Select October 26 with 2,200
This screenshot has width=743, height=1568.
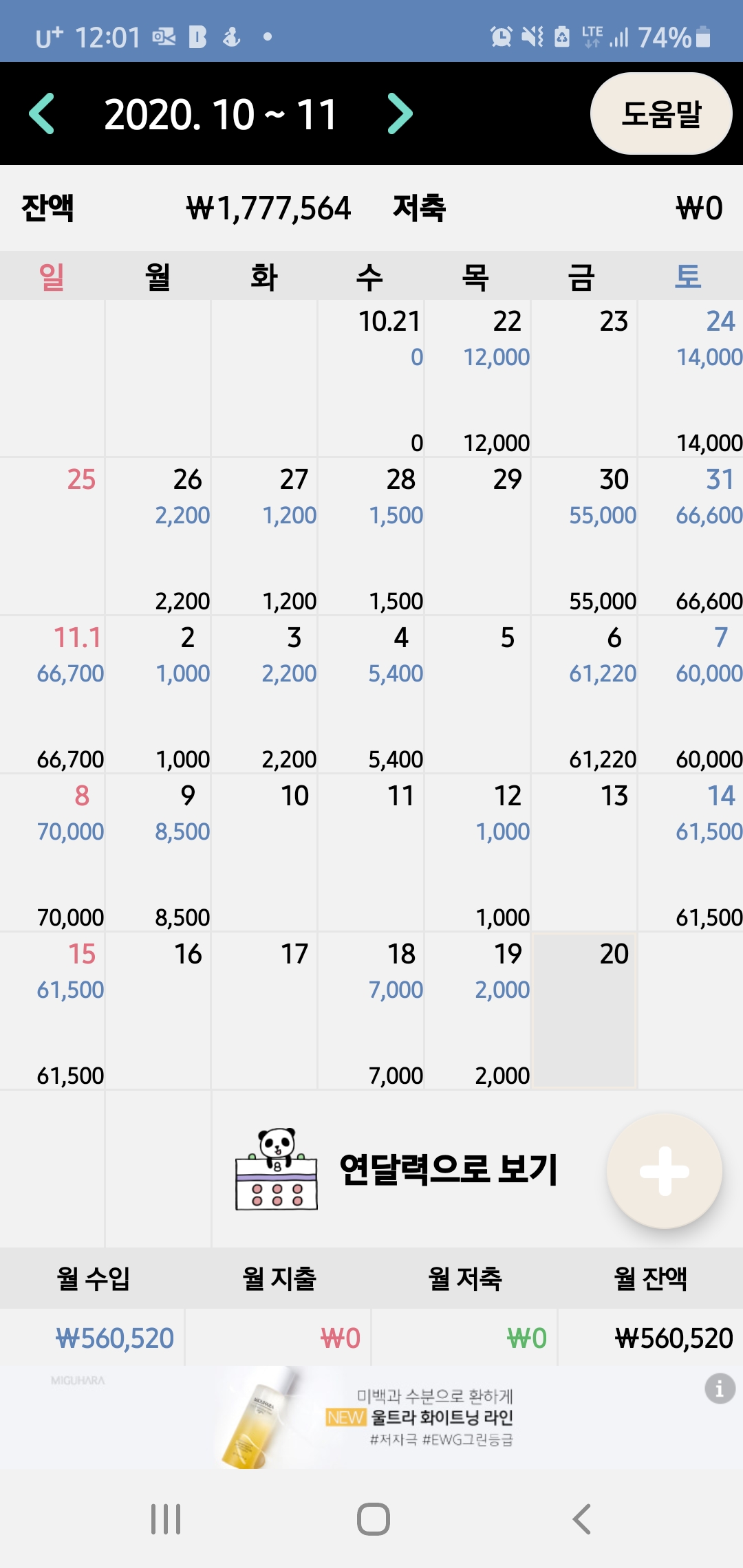(159, 536)
